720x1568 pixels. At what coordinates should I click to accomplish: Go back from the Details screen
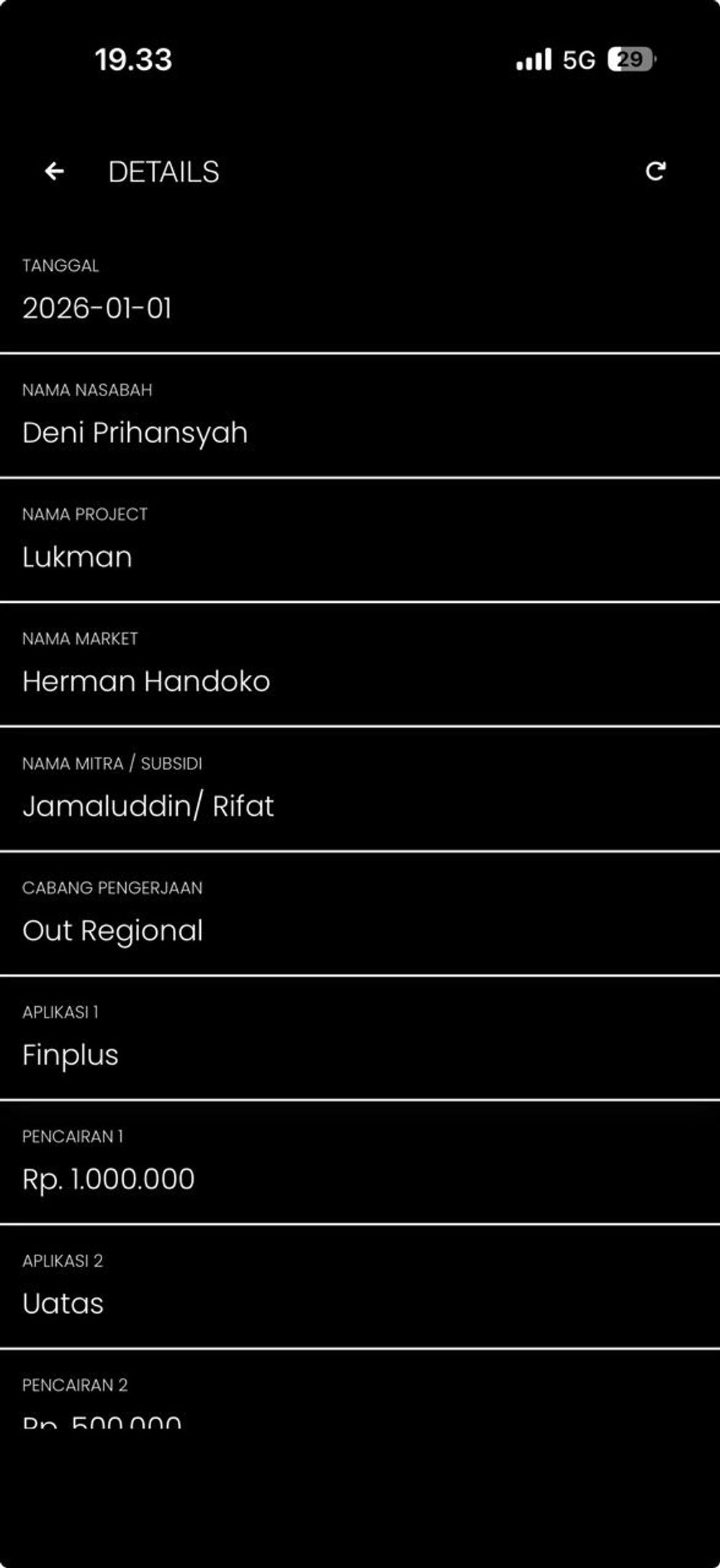click(55, 171)
